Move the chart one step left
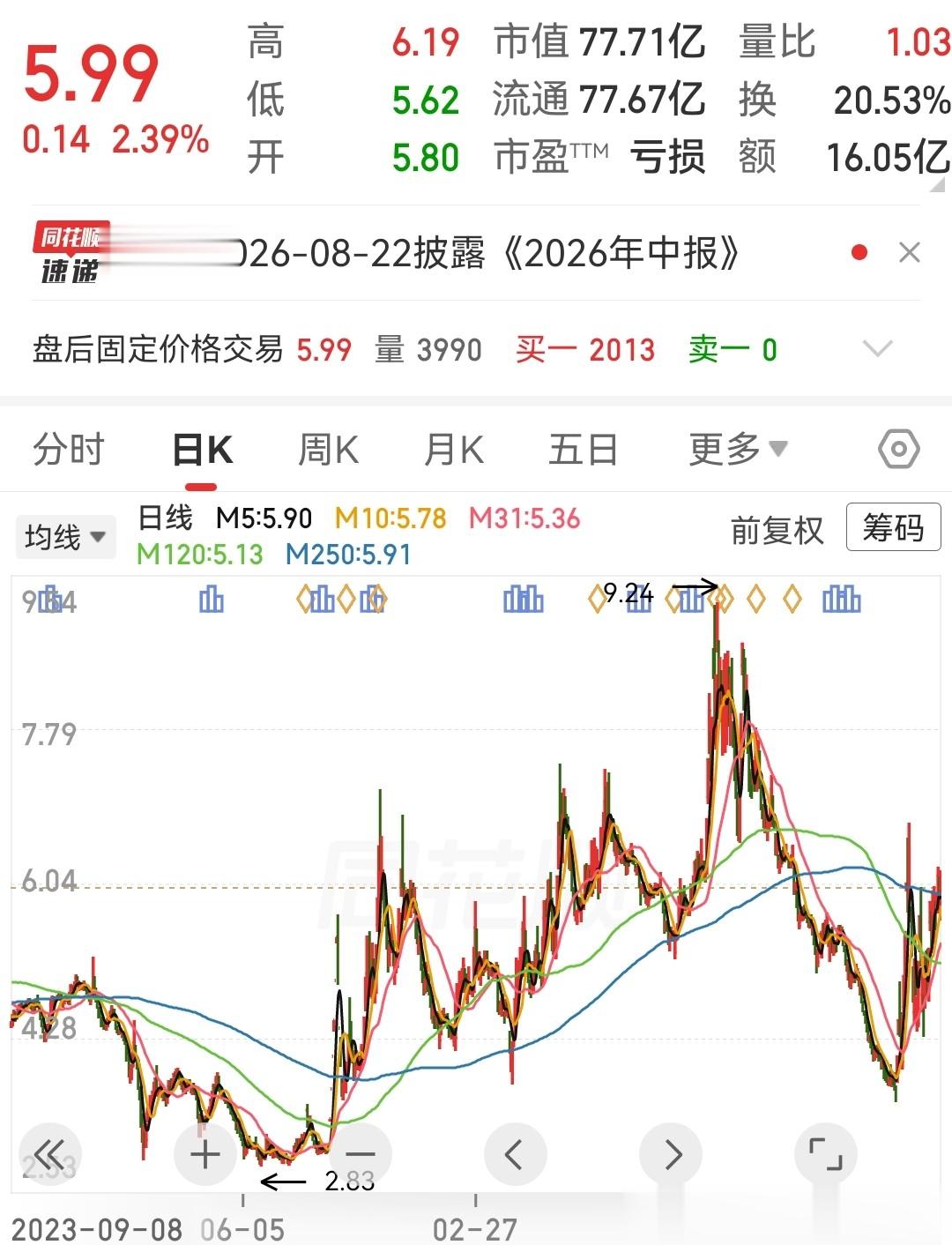This screenshot has height=1245, width=952. pyautogui.click(x=516, y=1154)
